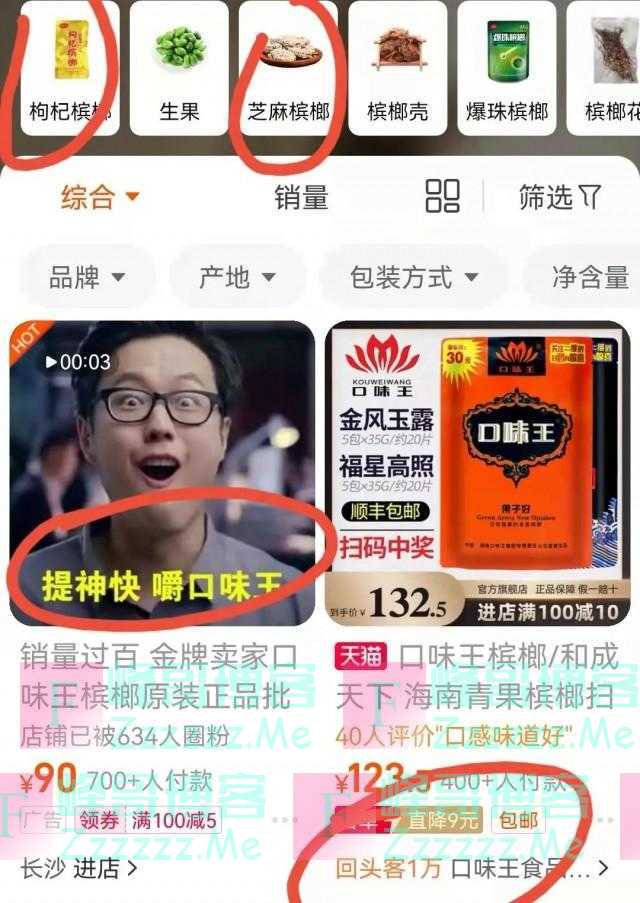Sort results by 销量
The width and height of the screenshot is (640, 903).
pyautogui.click(x=301, y=197)
